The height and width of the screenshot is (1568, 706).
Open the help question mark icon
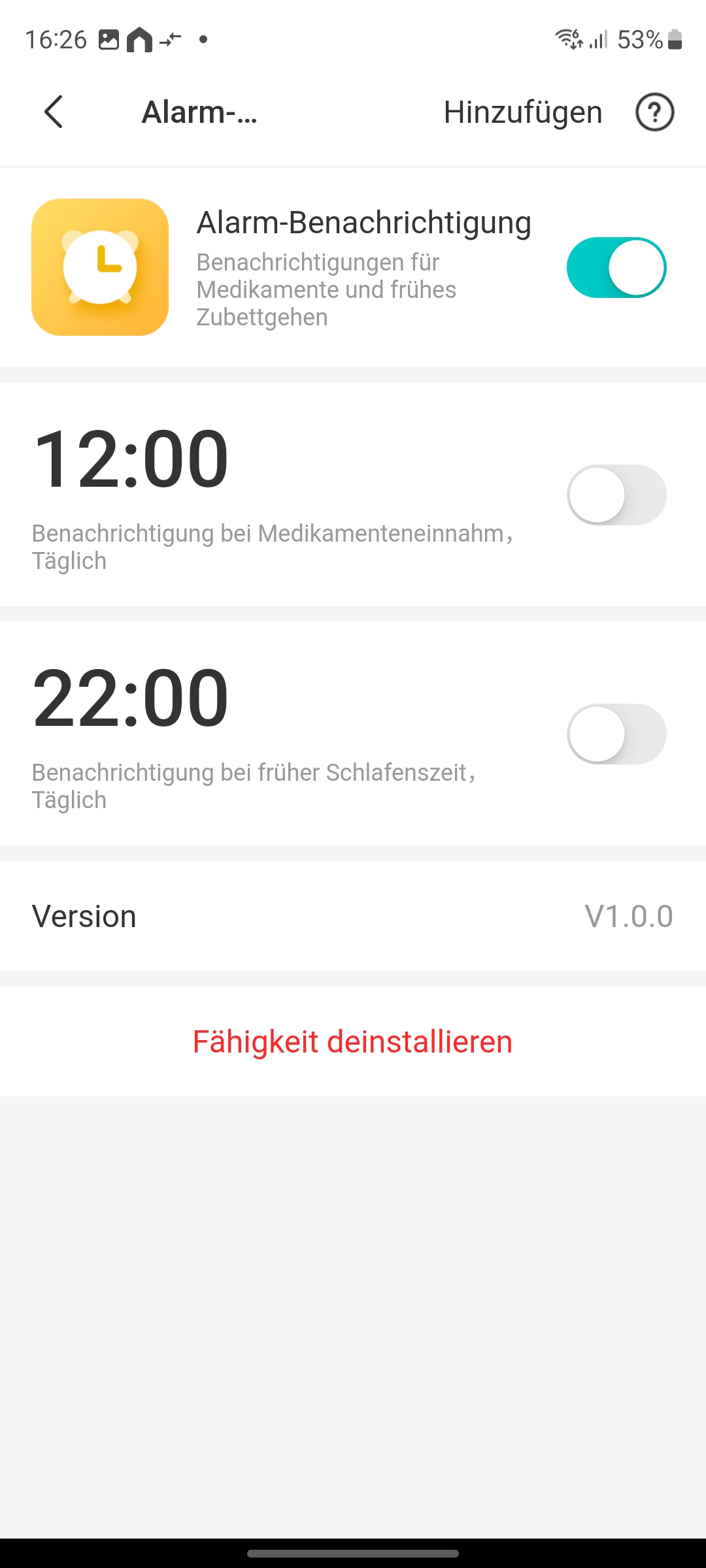pos(654,112)
